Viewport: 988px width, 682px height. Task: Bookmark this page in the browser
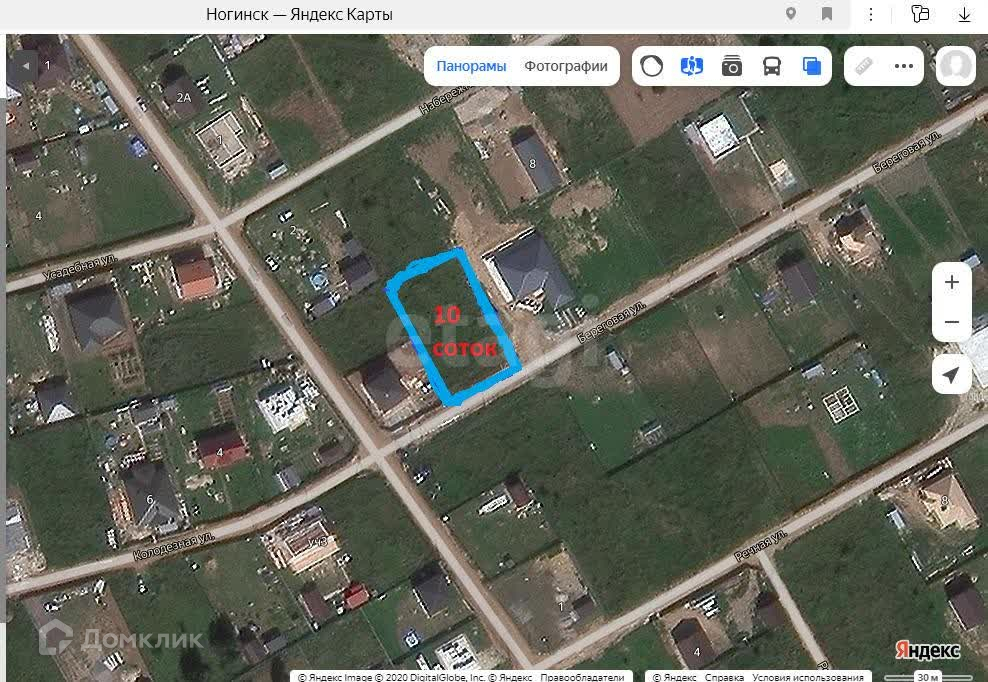coord(827,14)
